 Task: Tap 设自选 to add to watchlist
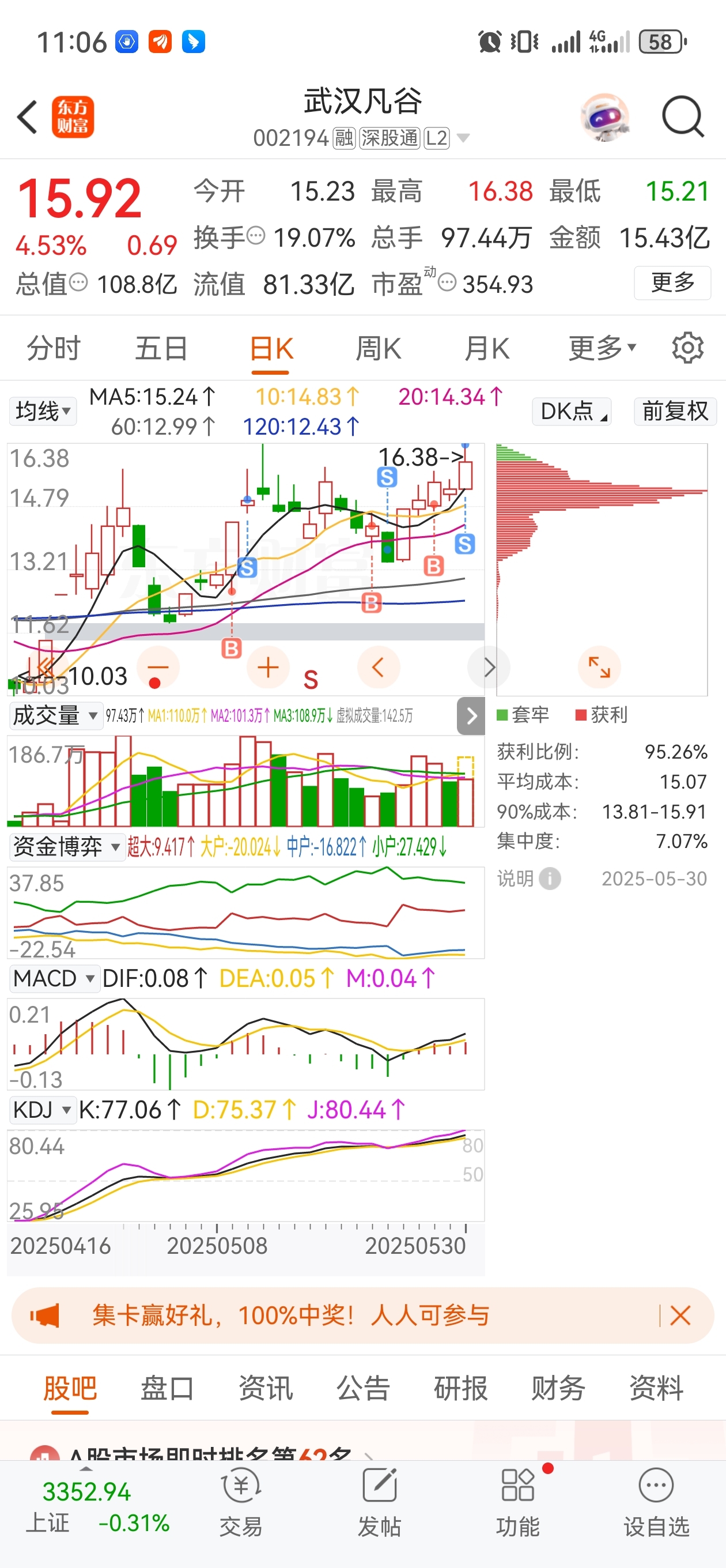[656, 1502]
